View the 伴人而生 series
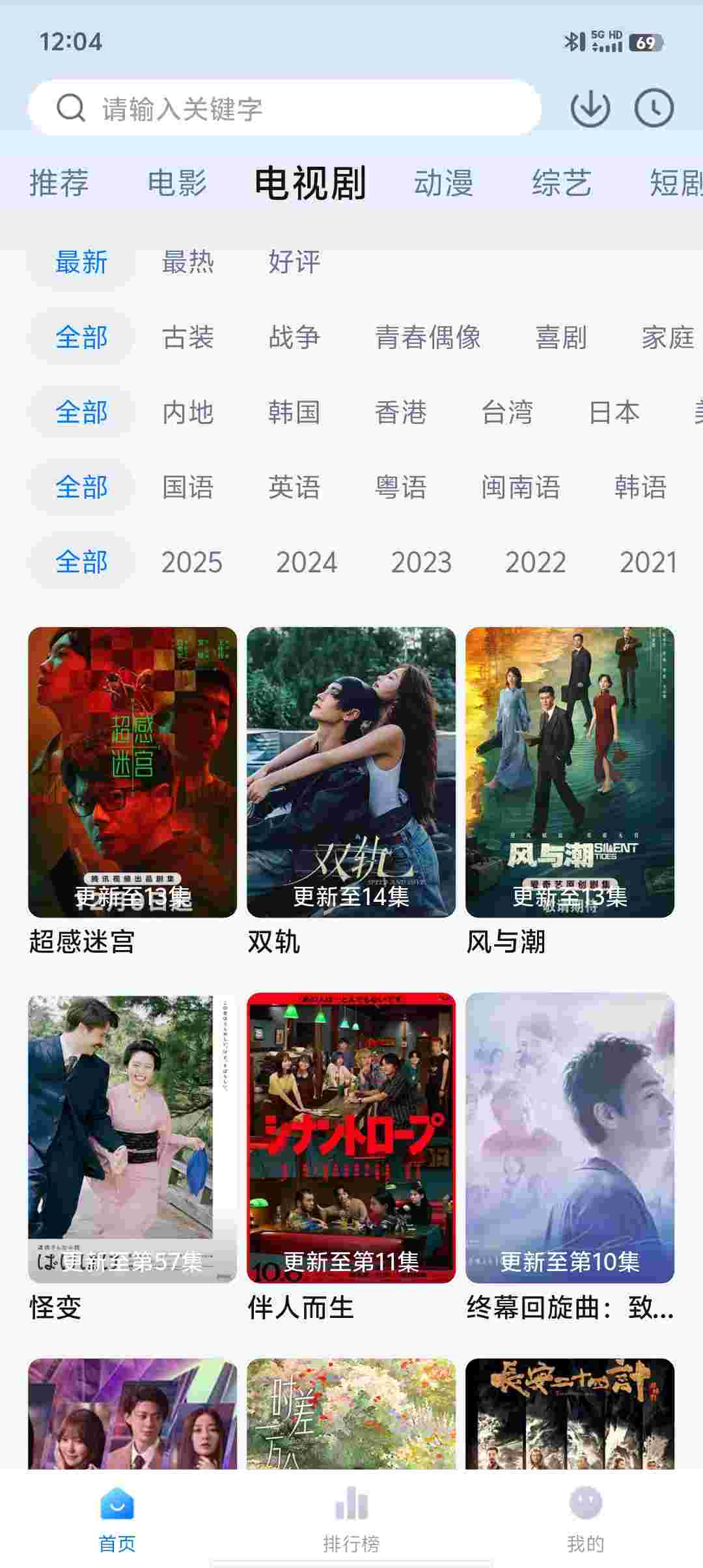This screenshot has width=703, height=1568. 351,1138
